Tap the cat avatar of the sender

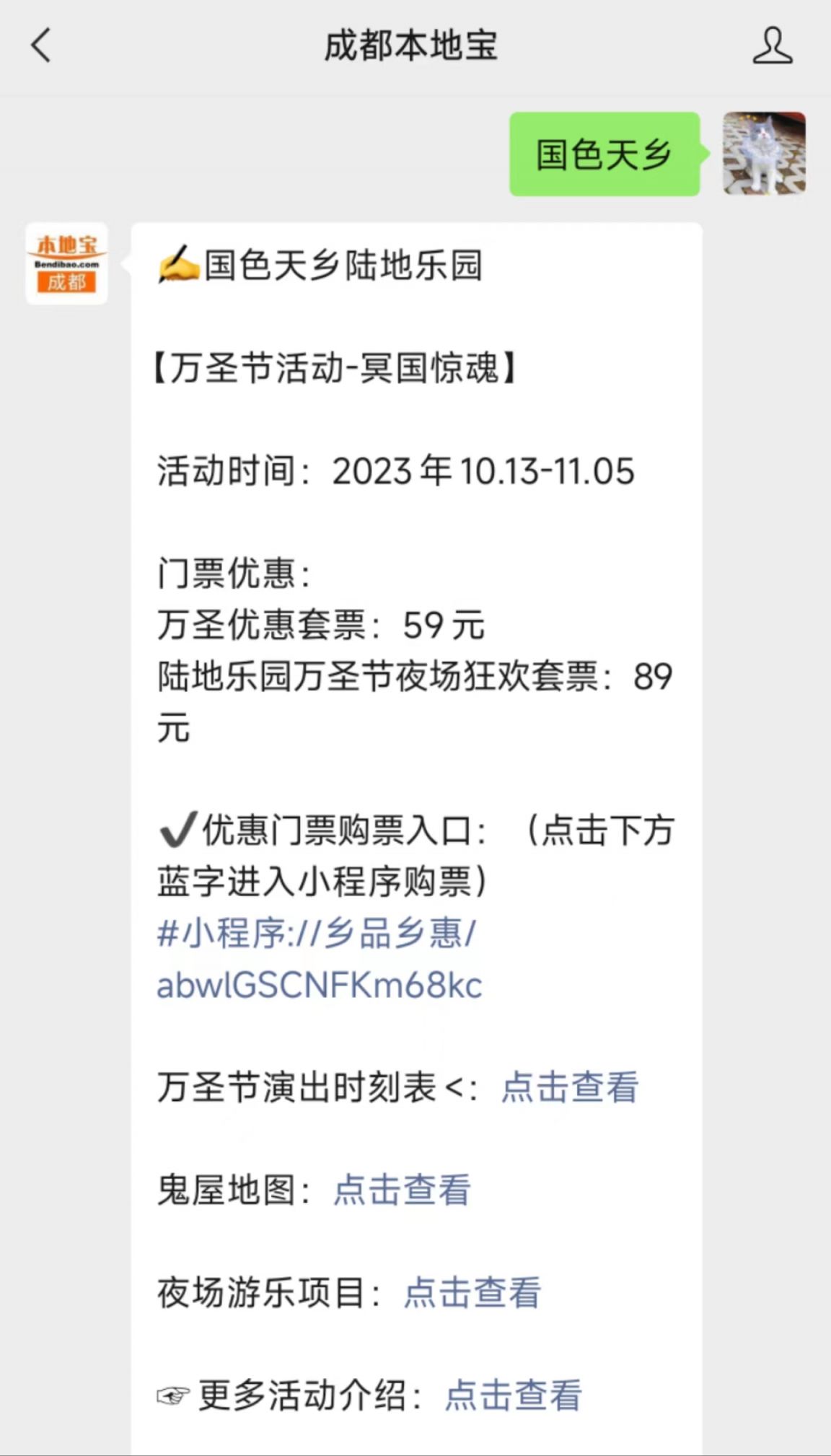click(x=764, y=153)
